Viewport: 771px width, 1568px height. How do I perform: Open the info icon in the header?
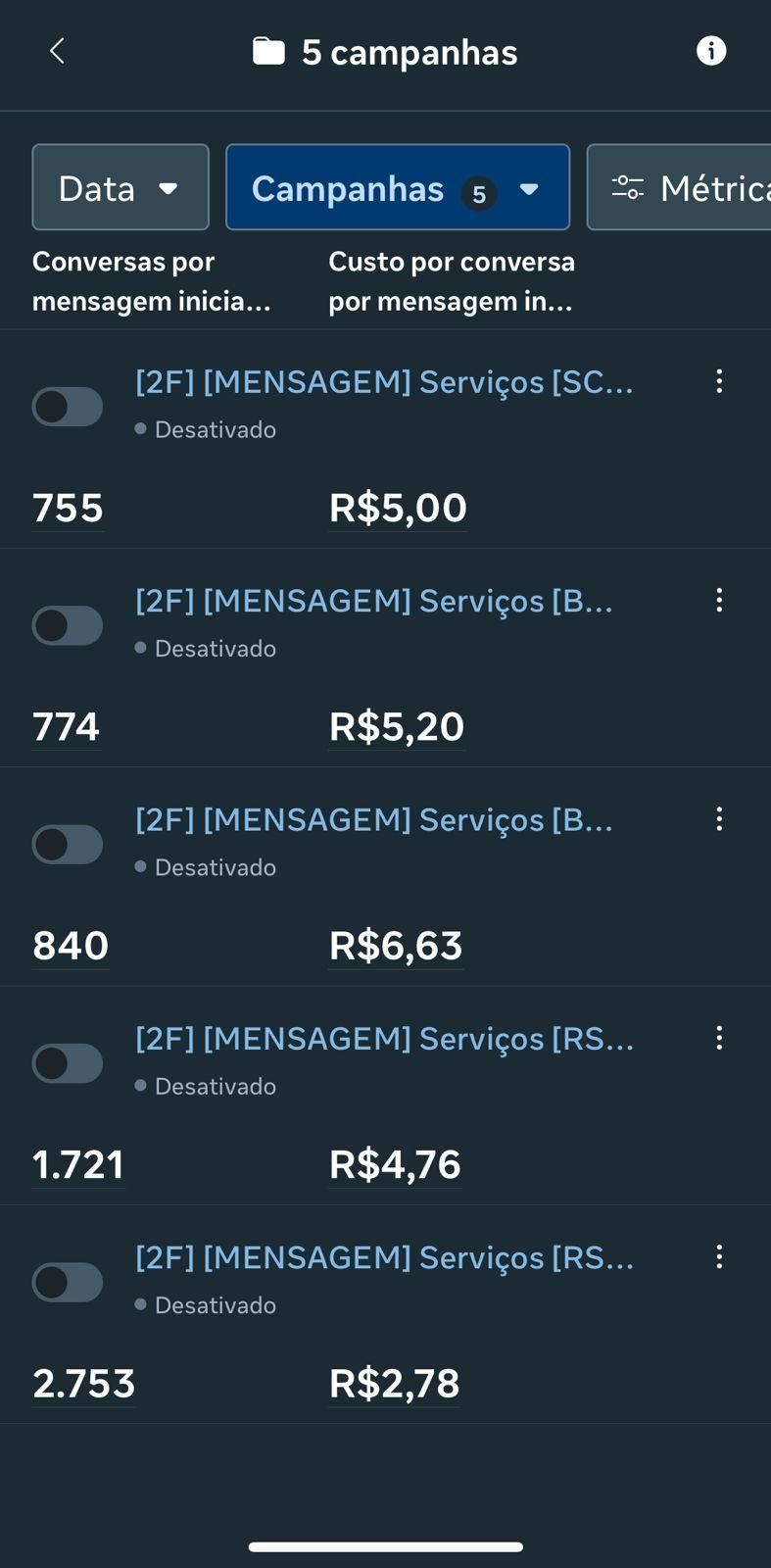[x=711, y=51]
